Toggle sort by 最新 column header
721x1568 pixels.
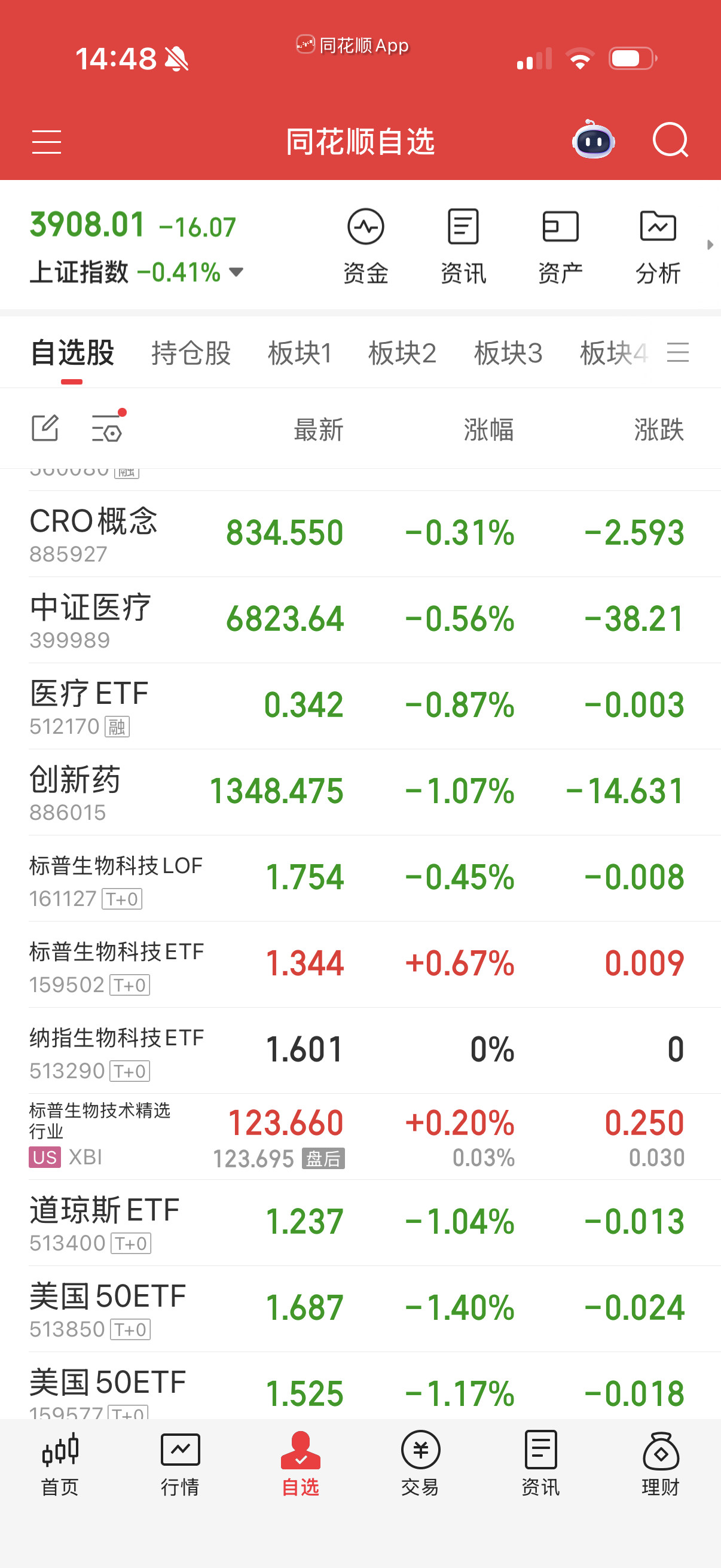[x=319, y=429]
